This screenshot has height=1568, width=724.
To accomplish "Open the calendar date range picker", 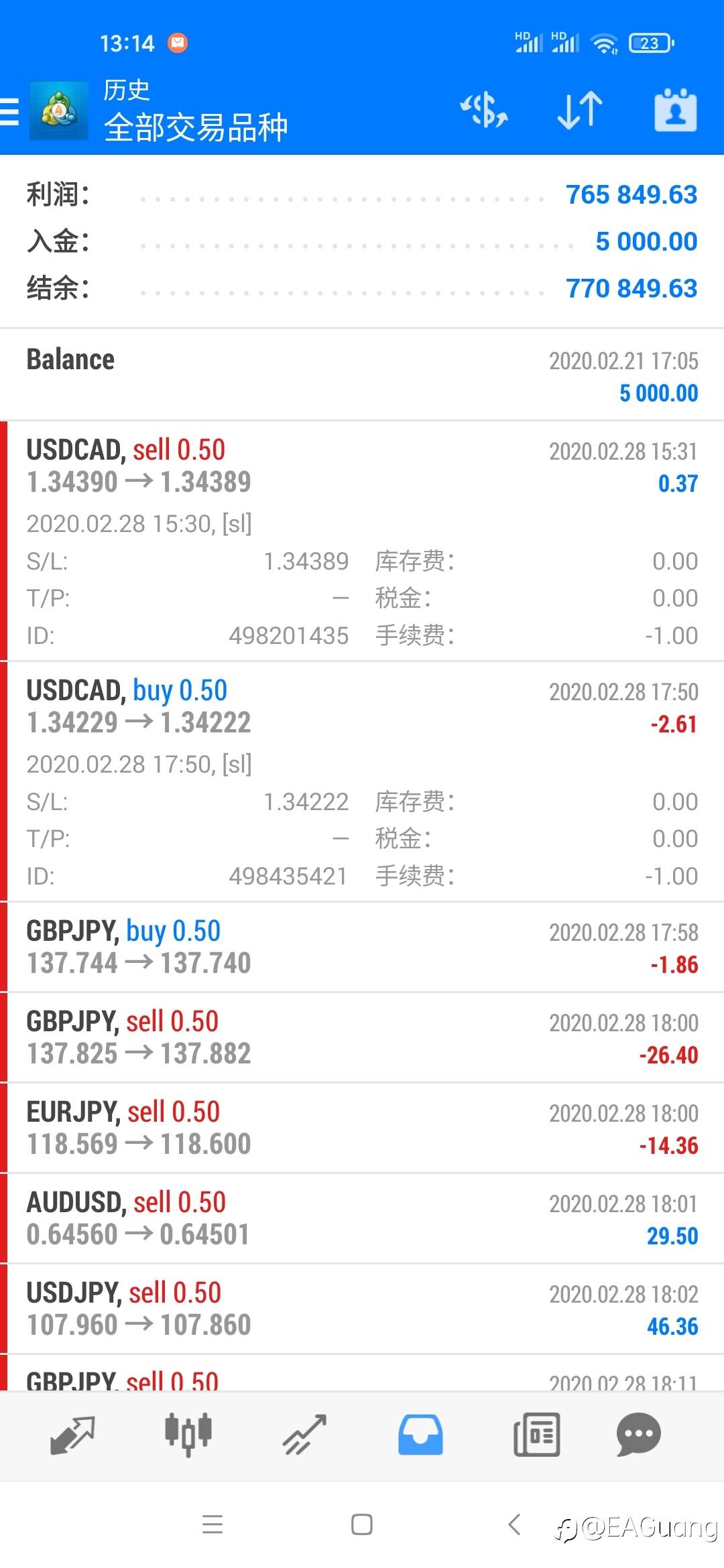I will [675, 111].
